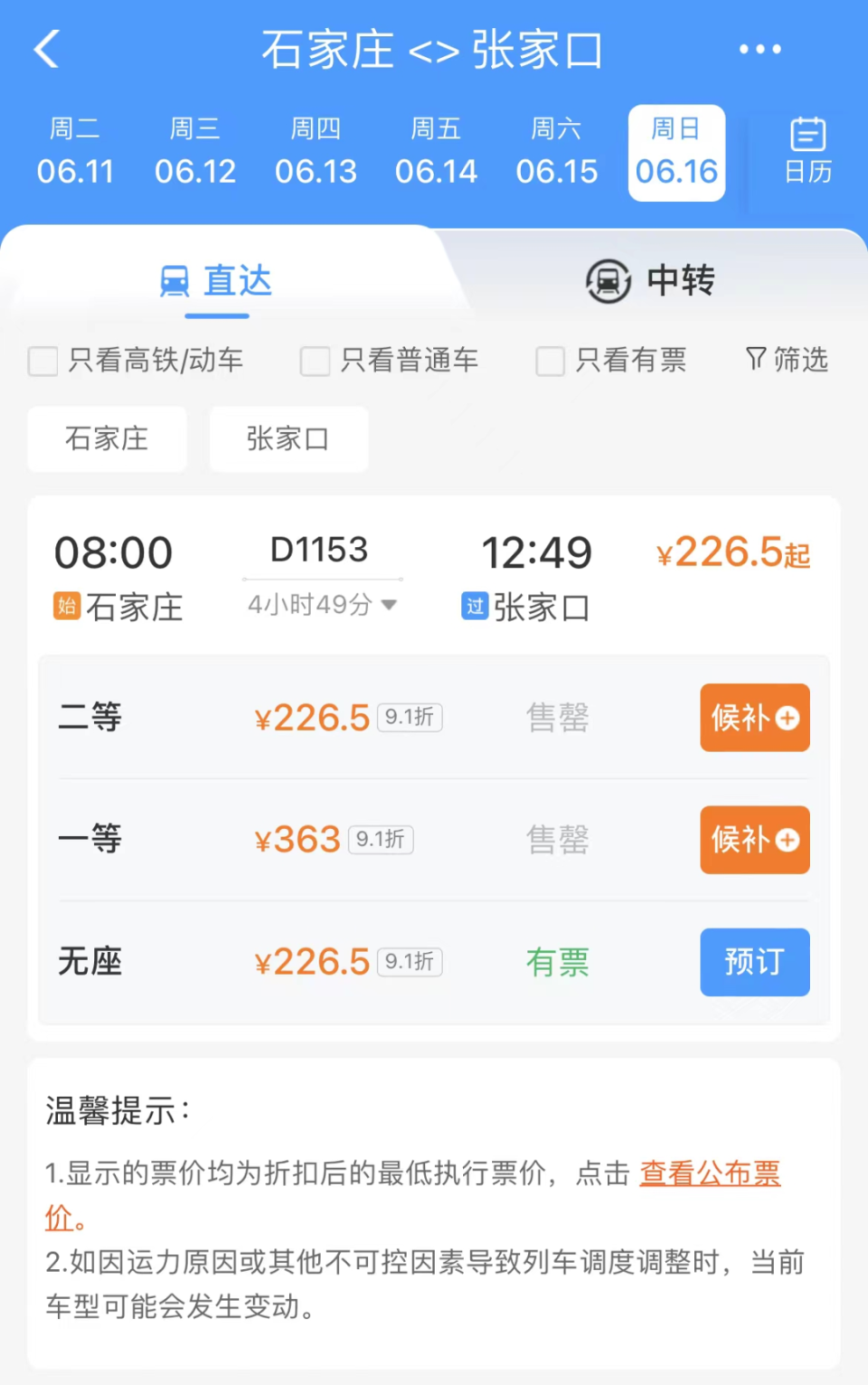Screen dimensions: 868x1385
Task: Click 预订 to book the 无座 ticket
Action: (x=754, y=962)
